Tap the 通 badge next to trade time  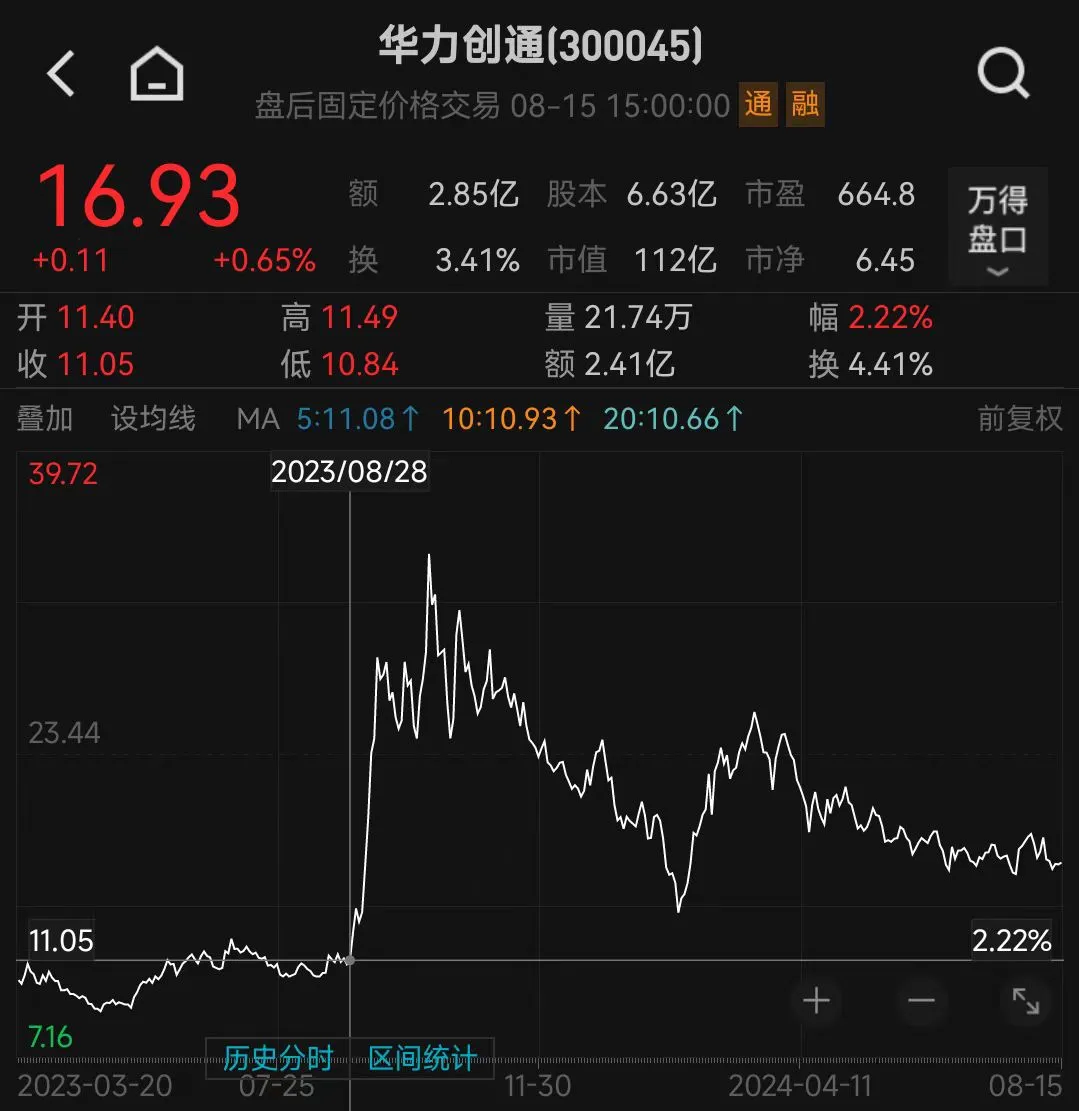[758, 105]
